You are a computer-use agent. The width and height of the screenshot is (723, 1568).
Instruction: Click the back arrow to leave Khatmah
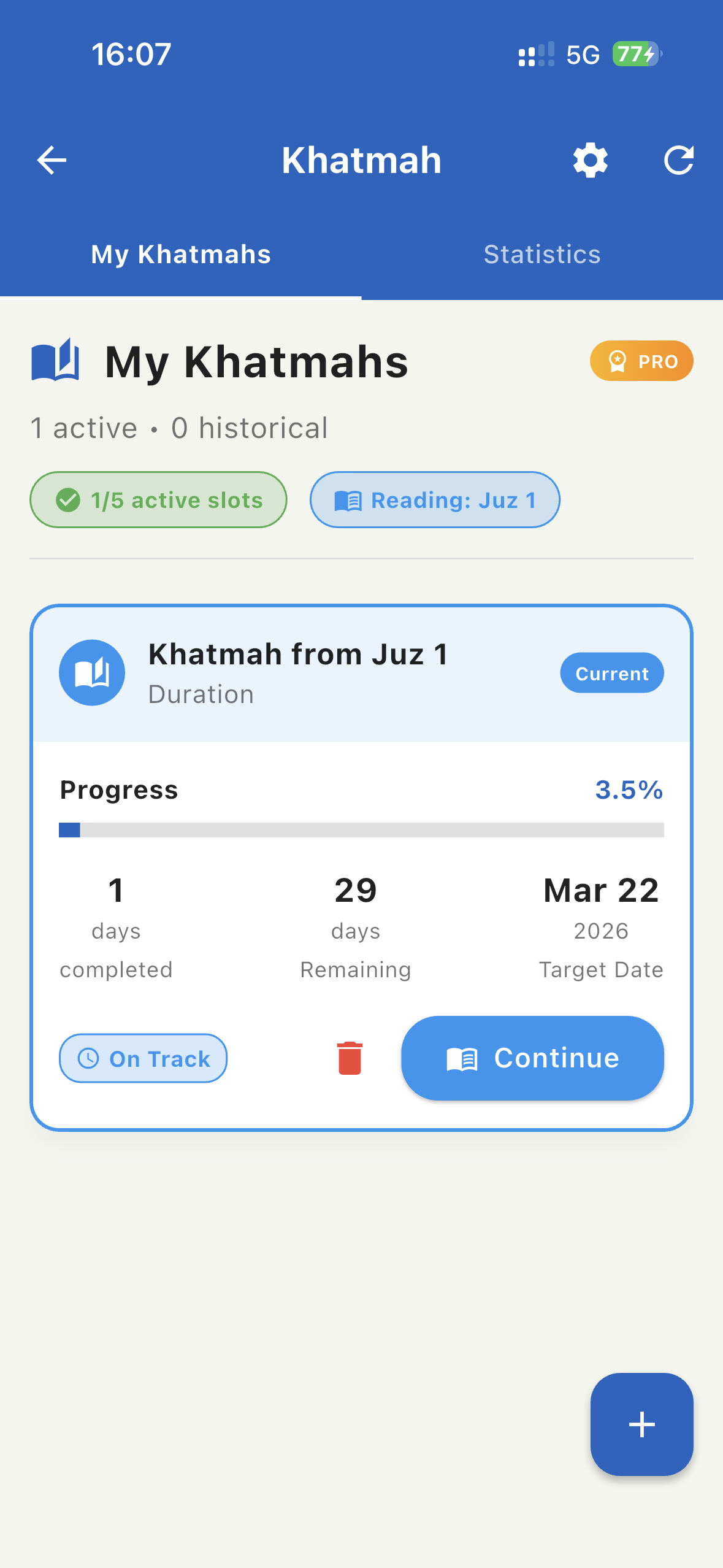click(x=52, y=160)
